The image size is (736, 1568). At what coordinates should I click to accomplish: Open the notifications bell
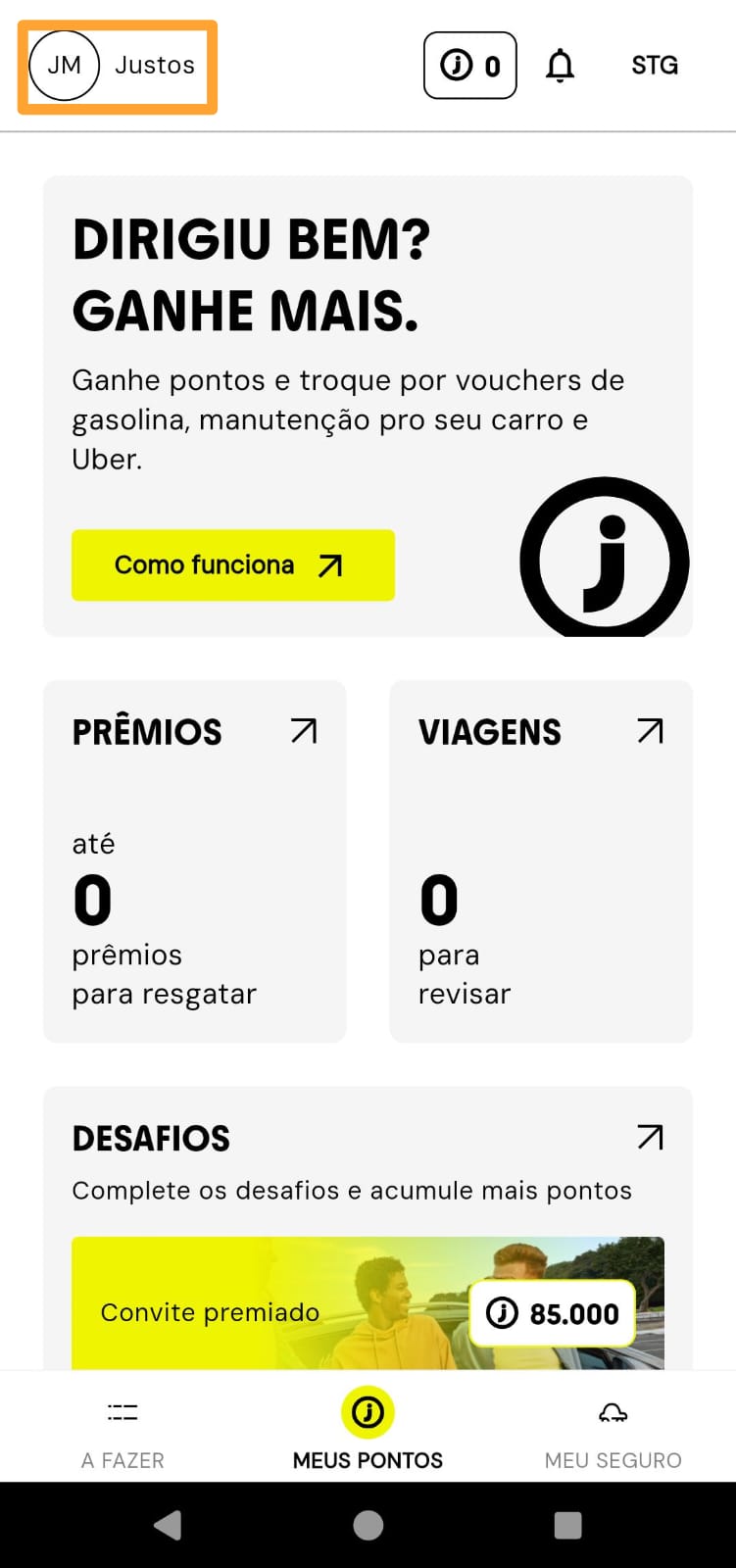[560, 66]
